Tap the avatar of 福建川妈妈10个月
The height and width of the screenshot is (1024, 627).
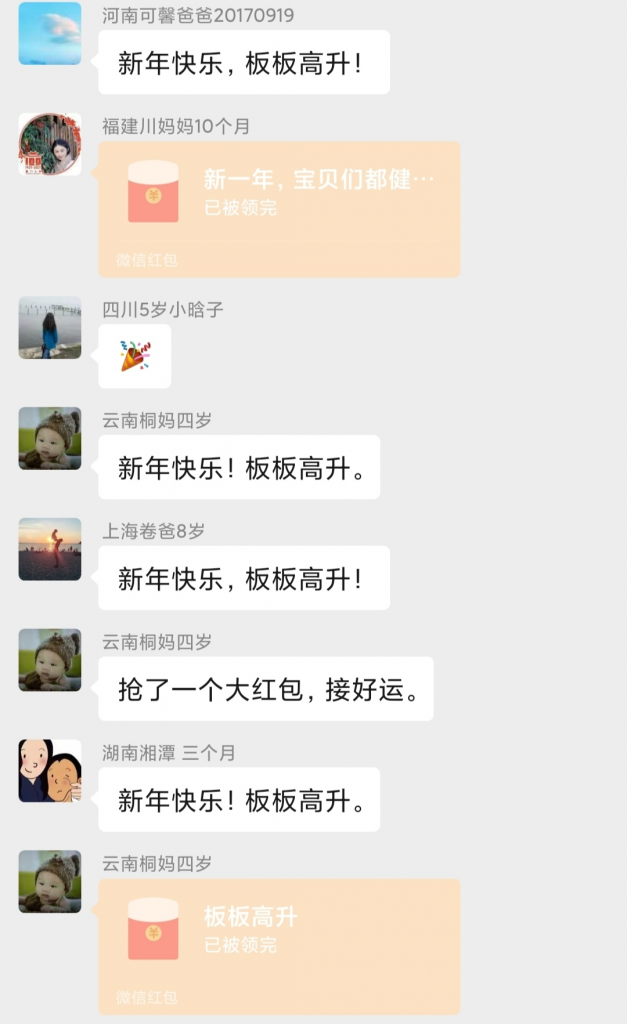[x=49, y=144]
